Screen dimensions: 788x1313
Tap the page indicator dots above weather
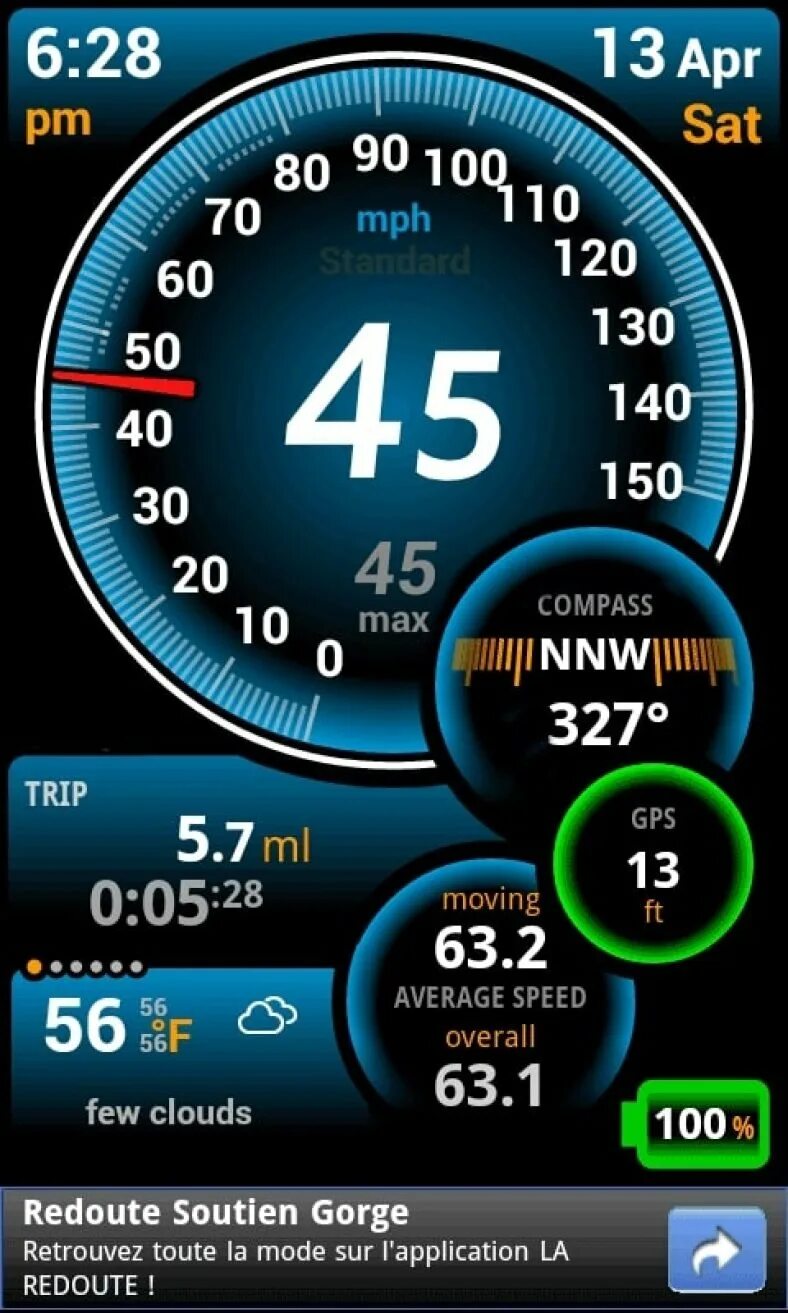point(84,967)
